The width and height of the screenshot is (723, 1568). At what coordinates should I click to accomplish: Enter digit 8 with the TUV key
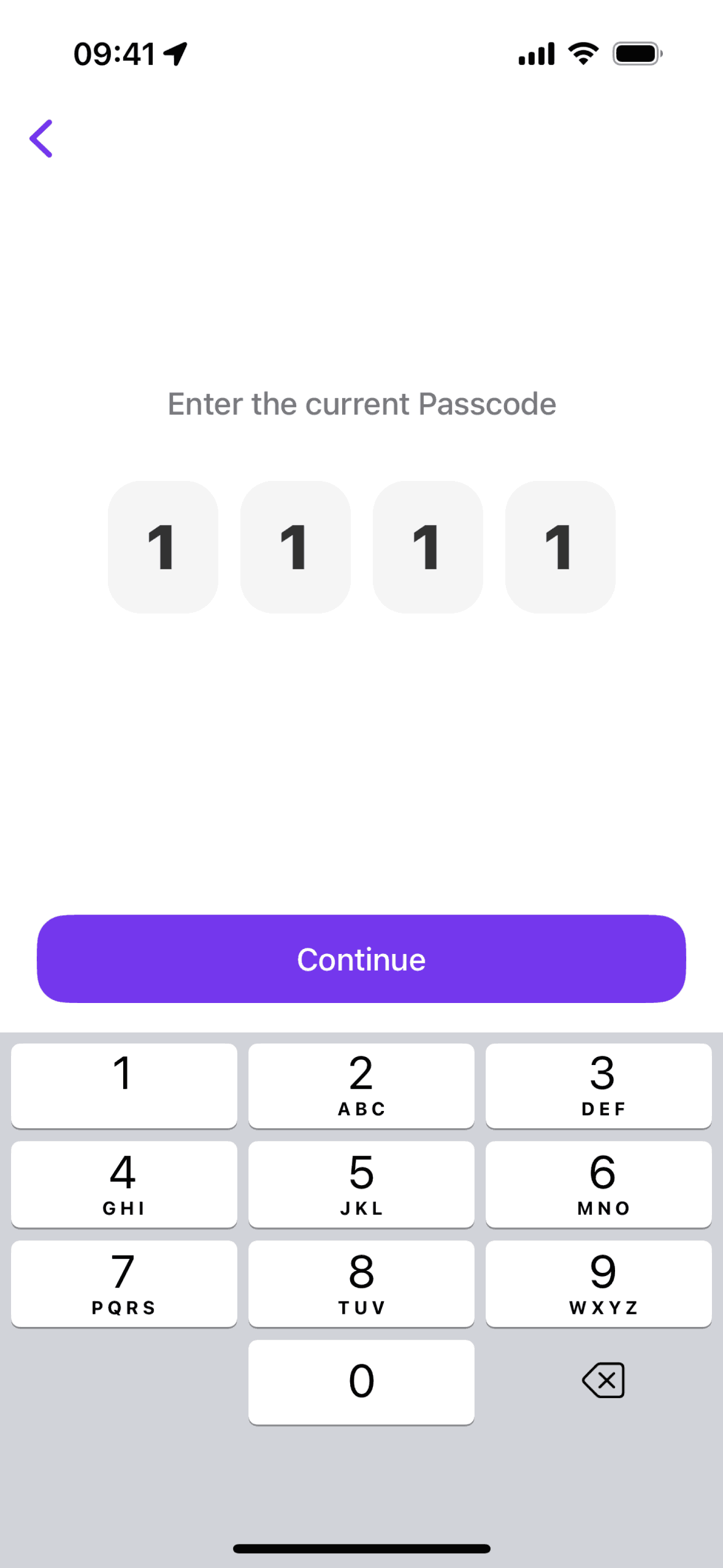pos(361,1283)
